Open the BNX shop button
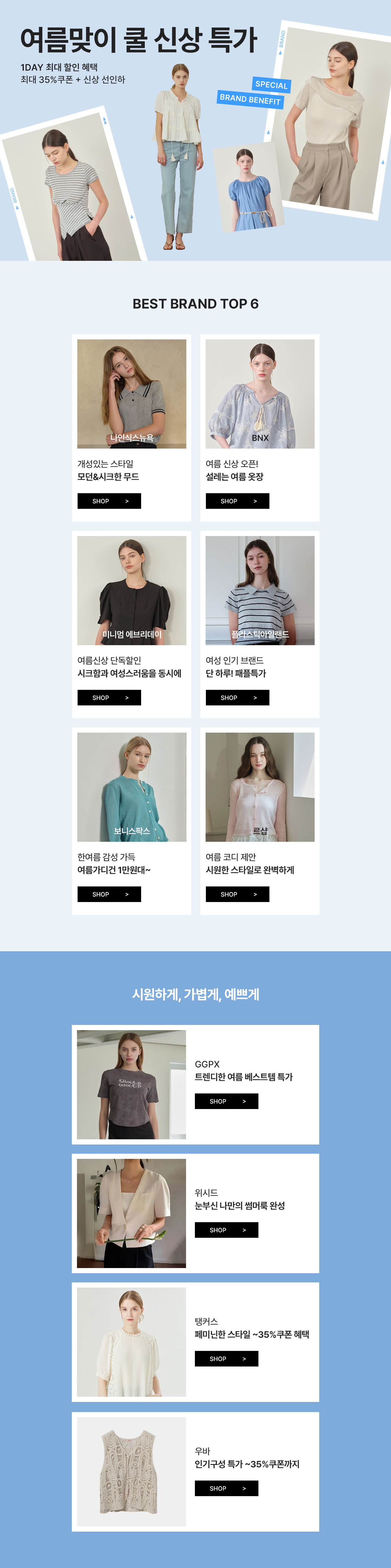 (237, 501)
